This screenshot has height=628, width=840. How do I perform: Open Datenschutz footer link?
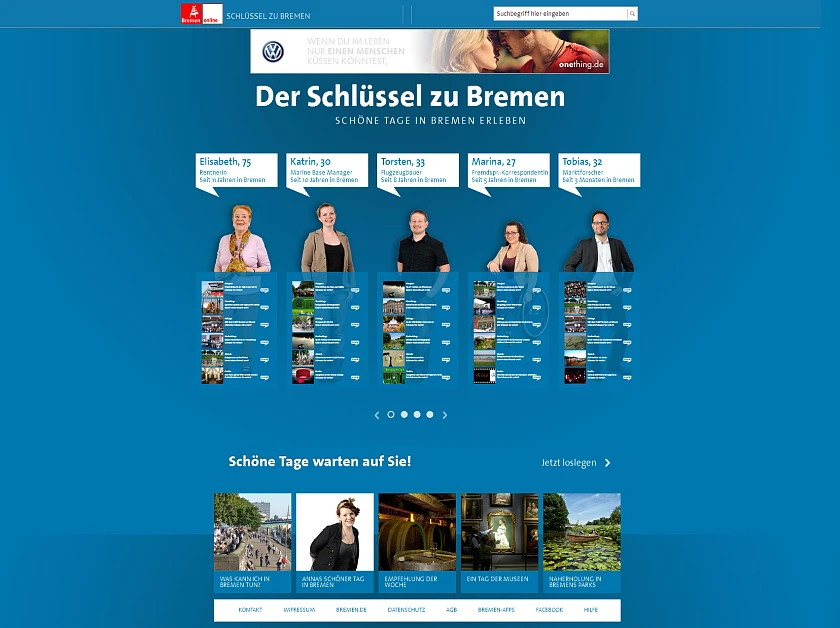point(406,609)
